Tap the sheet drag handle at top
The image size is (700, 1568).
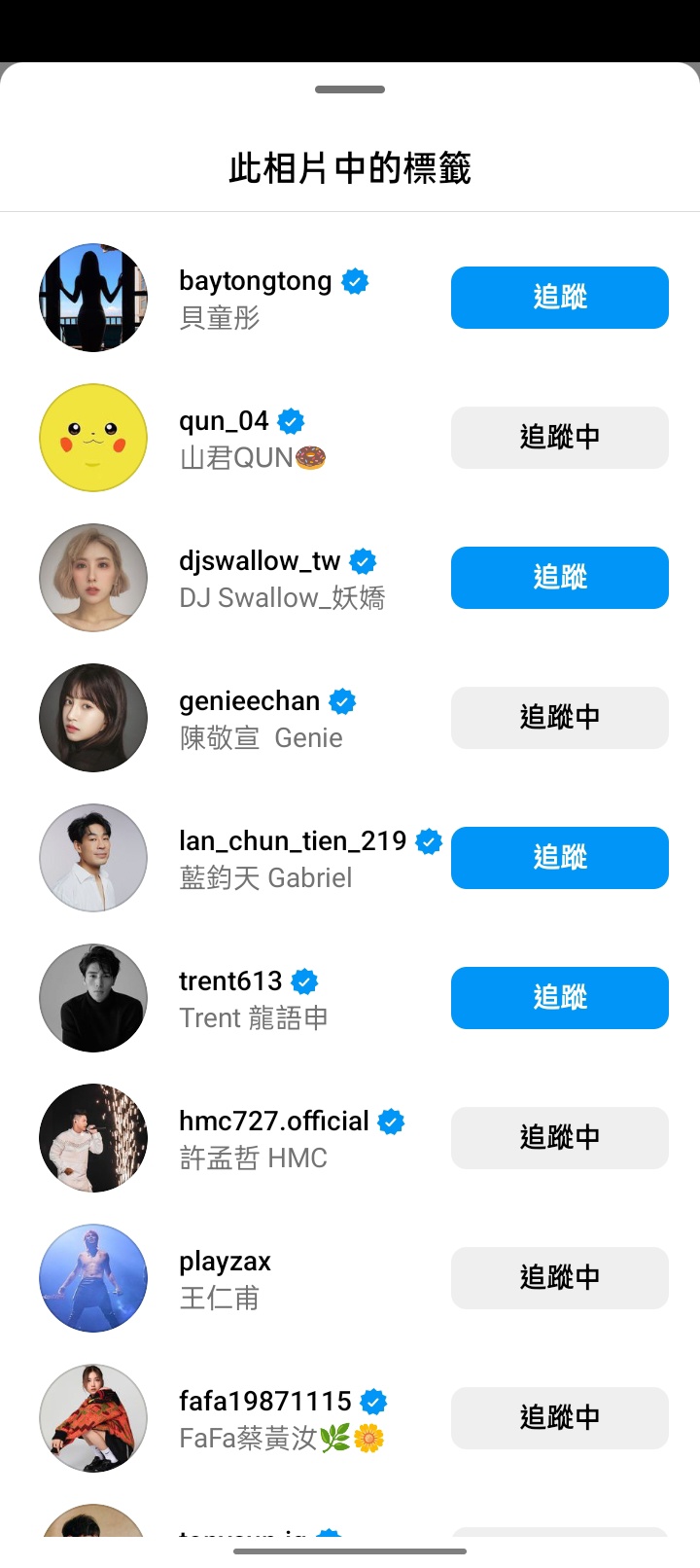[x=350, y=89]
